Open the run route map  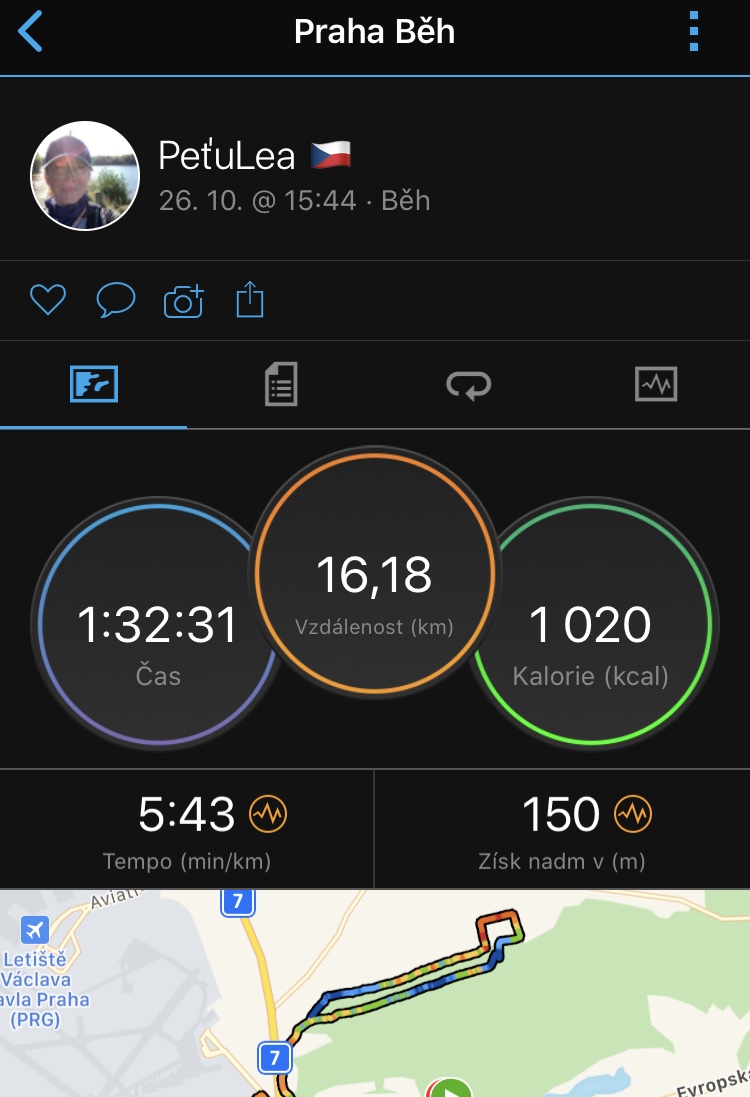(375, 995)
